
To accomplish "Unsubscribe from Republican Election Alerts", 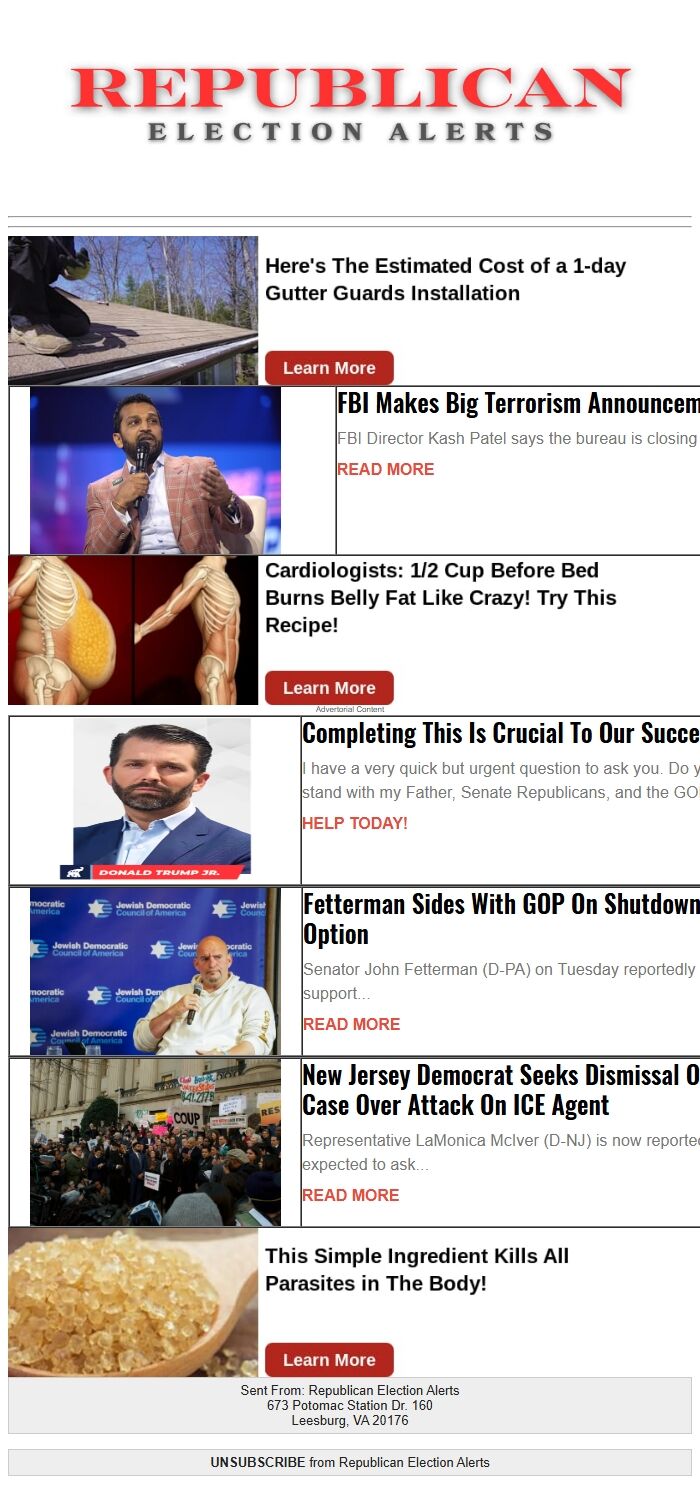I will (257, 1462).
